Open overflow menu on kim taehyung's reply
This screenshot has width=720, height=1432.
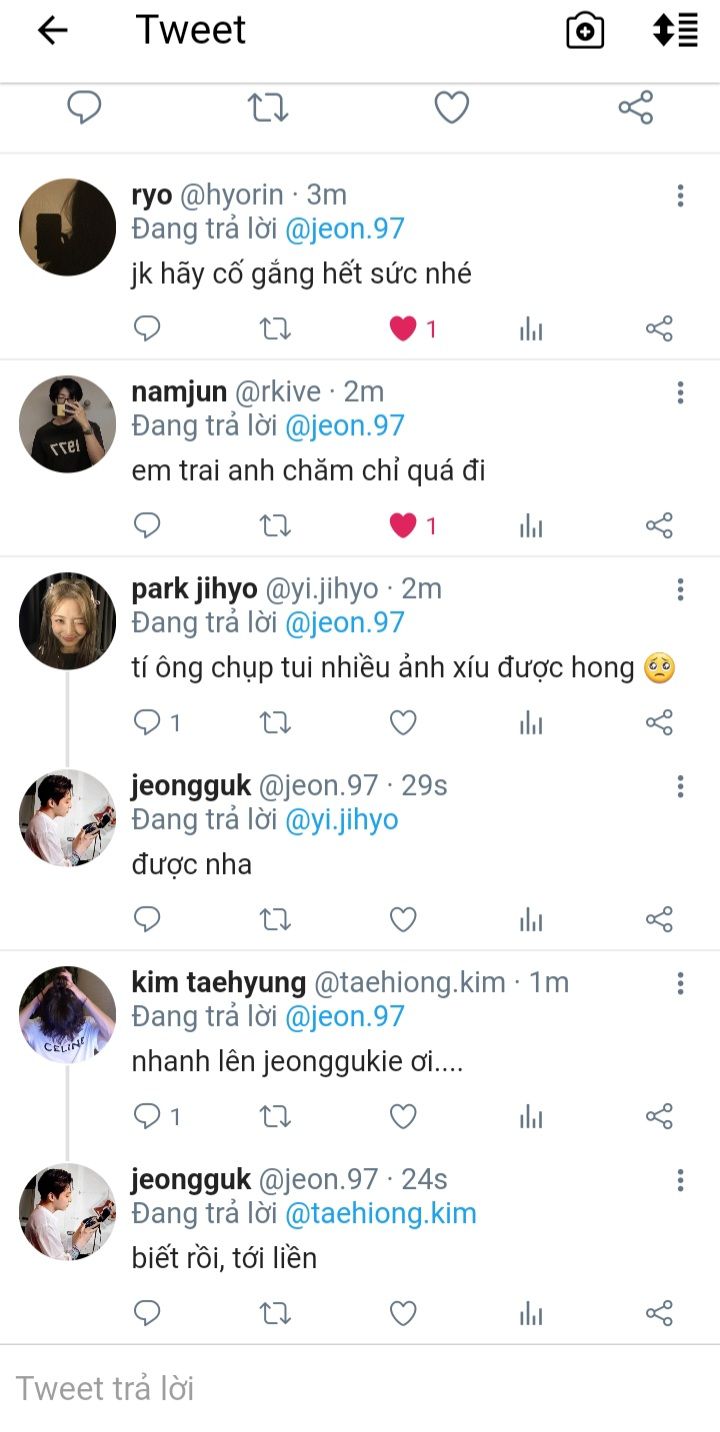coord(680,984)
